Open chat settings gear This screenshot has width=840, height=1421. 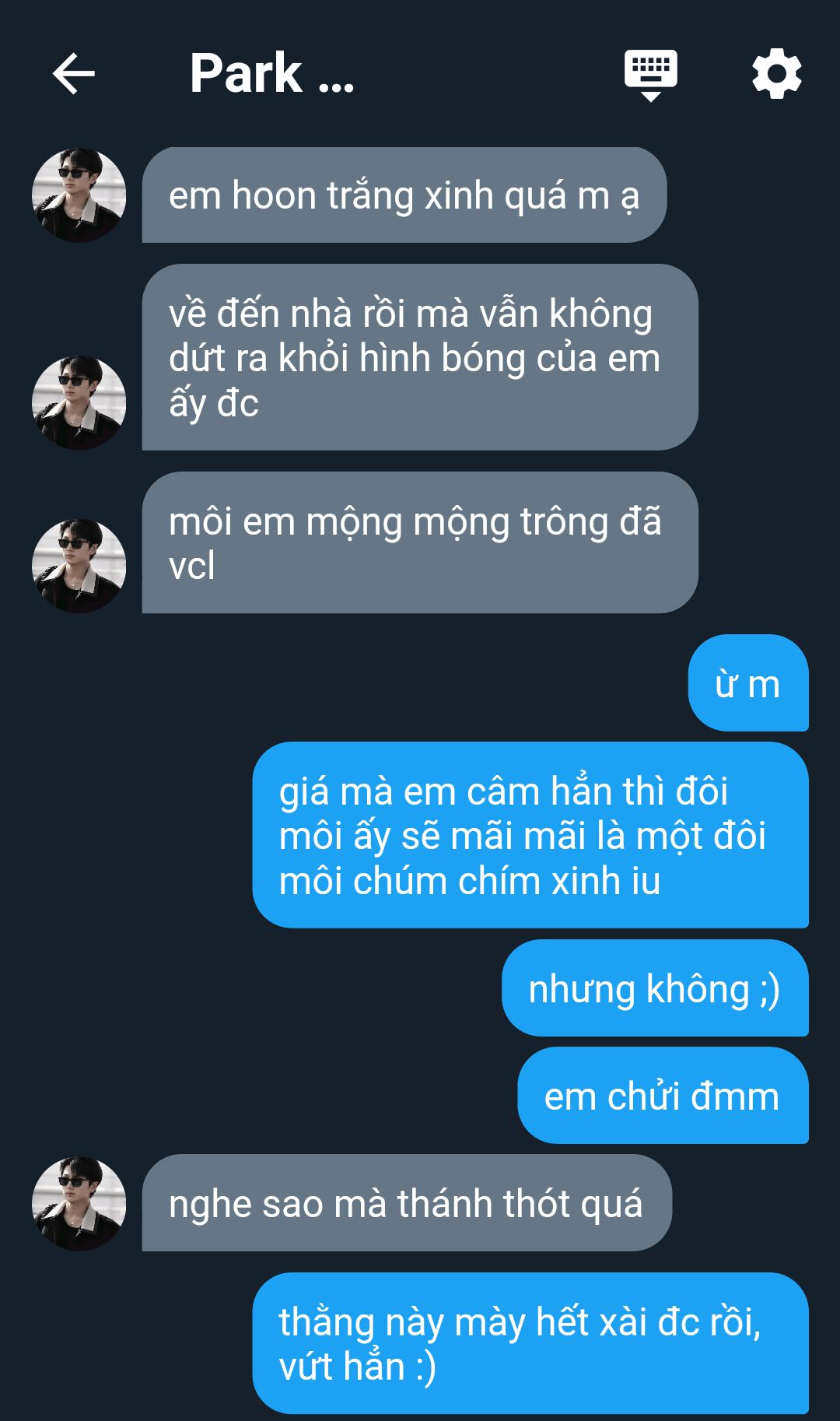point(776,74)
